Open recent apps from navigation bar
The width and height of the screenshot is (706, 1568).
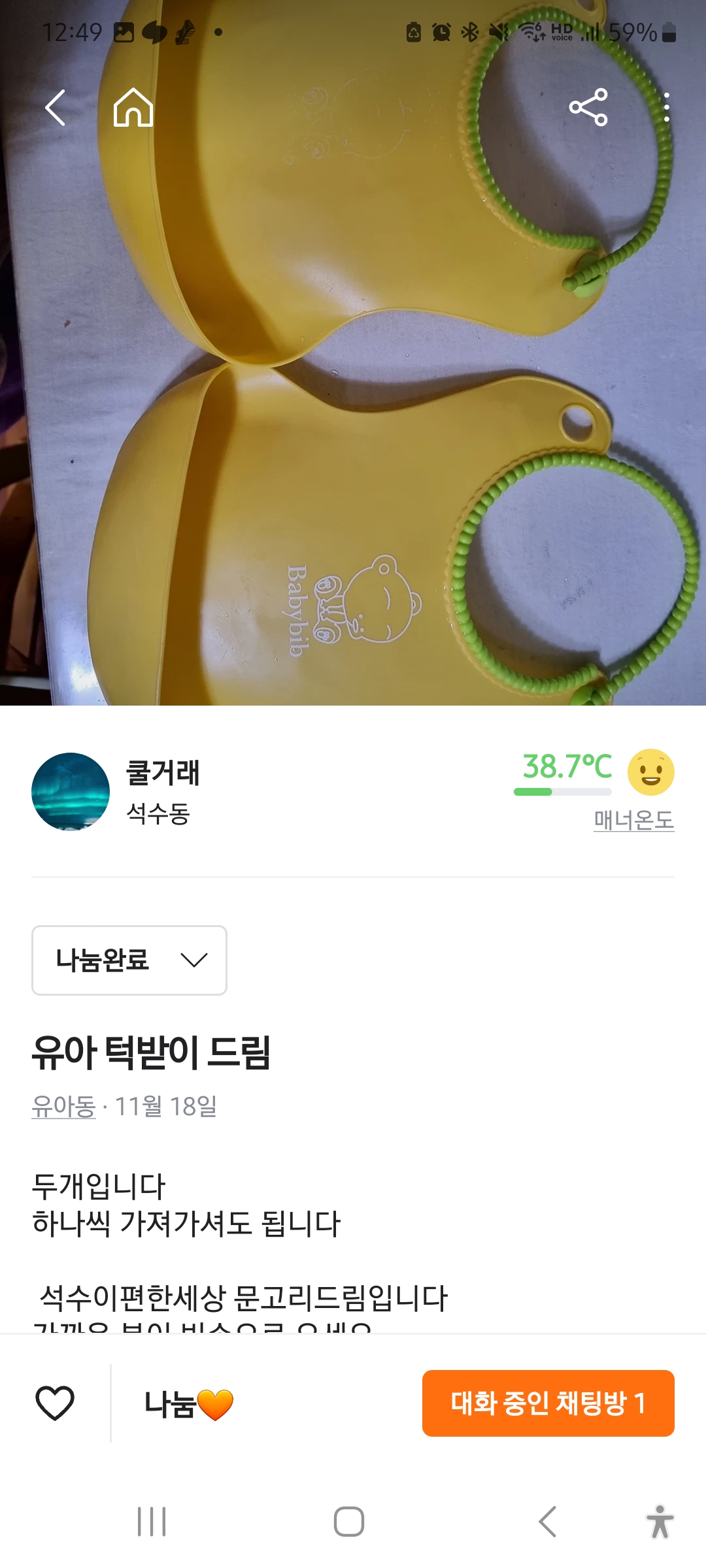pyautogui.click(x=152, y=1522)
